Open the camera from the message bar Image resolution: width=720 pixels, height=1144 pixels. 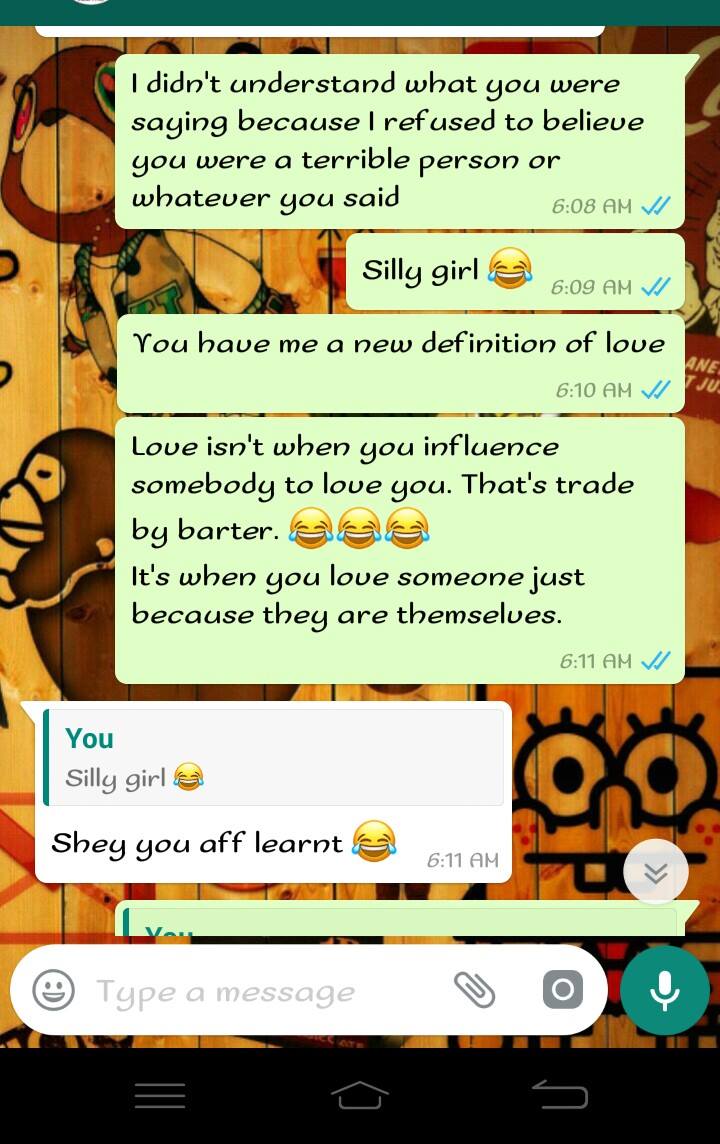(562, 990)
